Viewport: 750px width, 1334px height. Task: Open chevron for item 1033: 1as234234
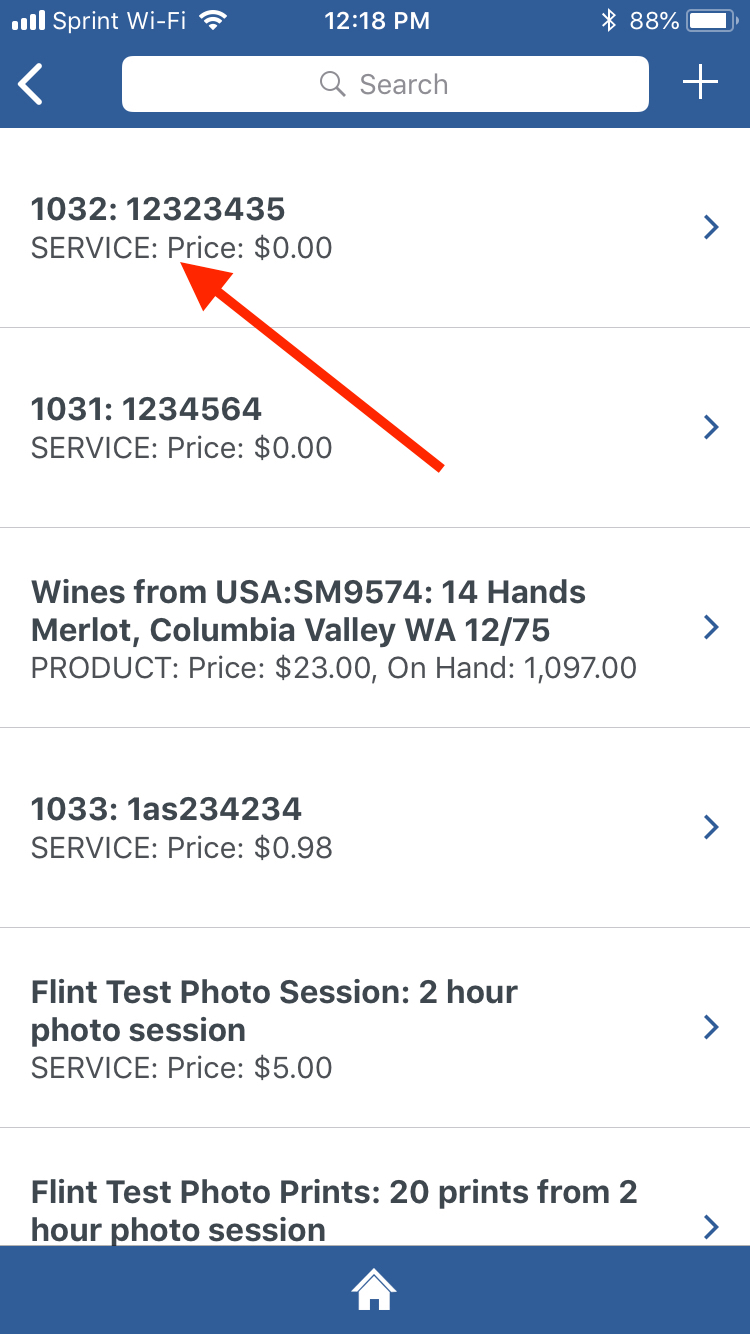click(x=711, y=827)
